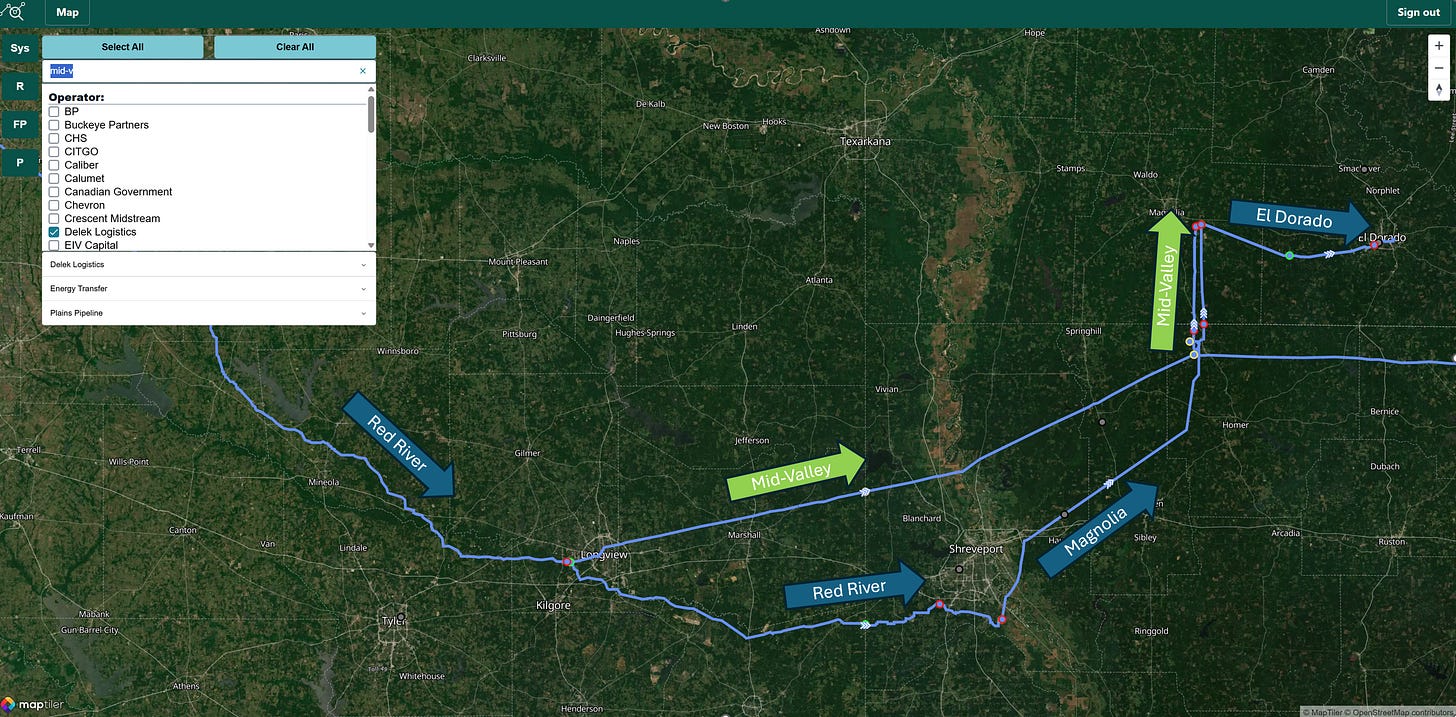Focus the operator search field

point(200,71)
